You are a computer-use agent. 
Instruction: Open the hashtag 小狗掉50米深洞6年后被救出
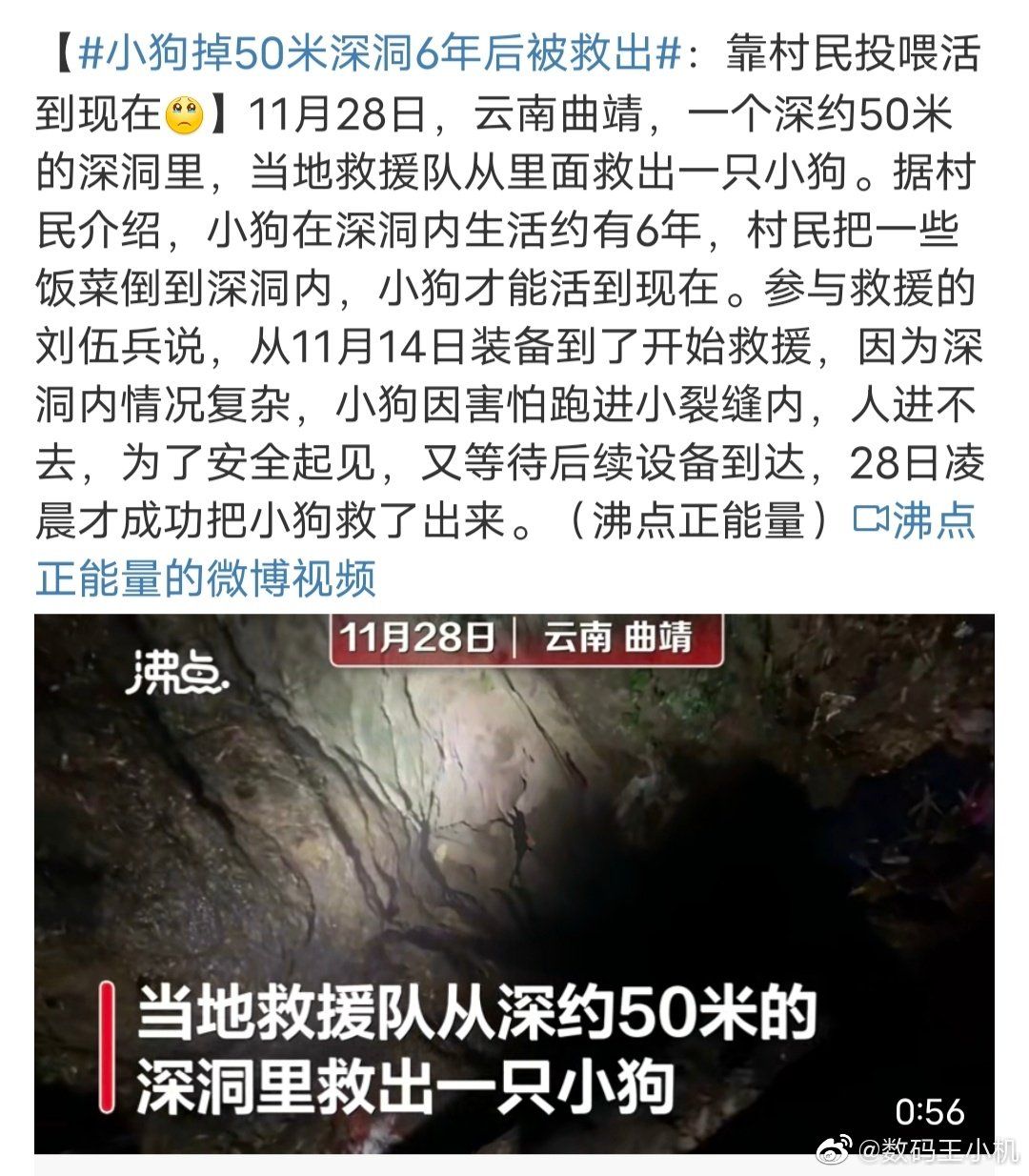(x=377, y=55)
